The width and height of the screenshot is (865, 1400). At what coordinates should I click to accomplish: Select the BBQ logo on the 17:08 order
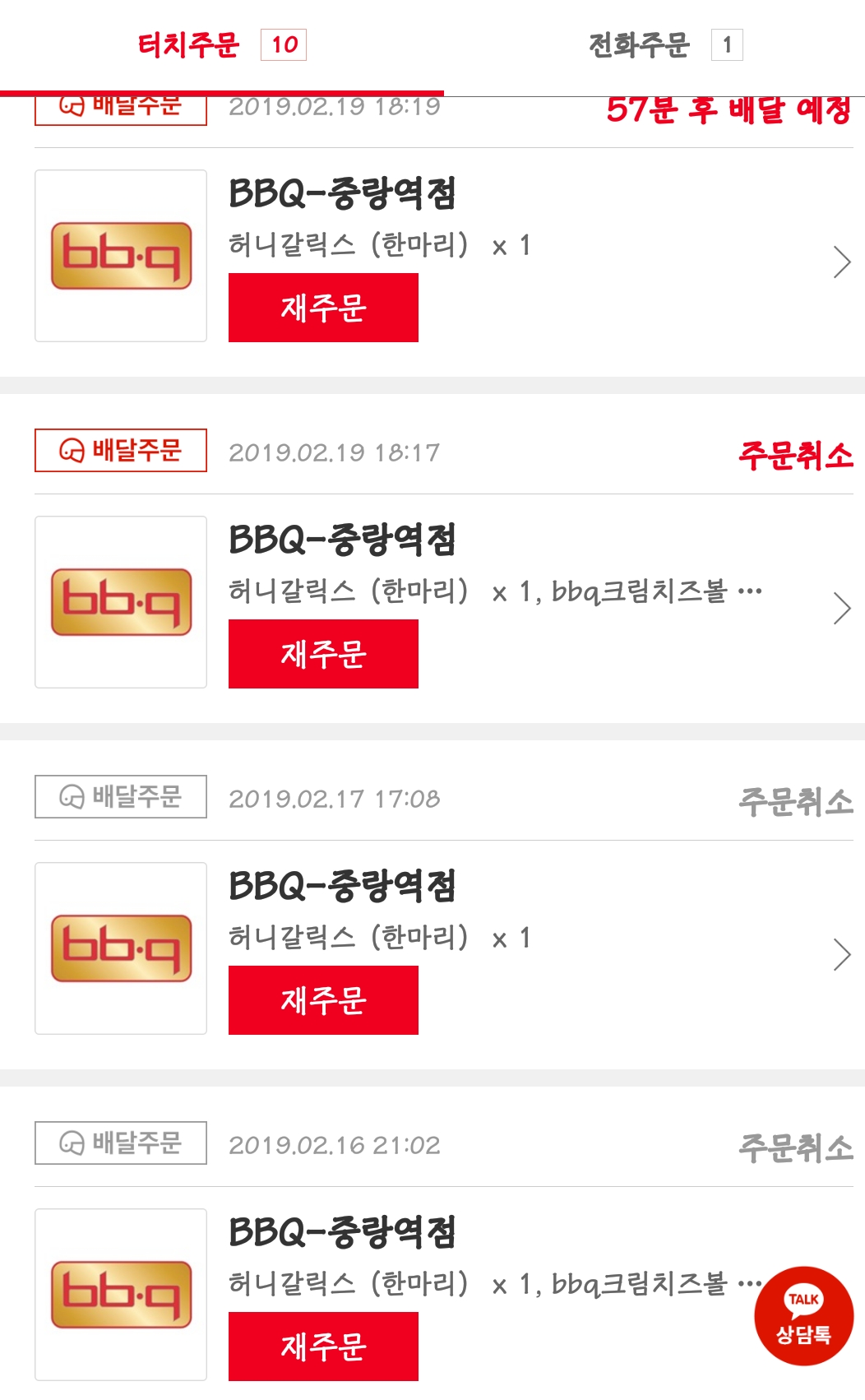(x=121, y=948)
